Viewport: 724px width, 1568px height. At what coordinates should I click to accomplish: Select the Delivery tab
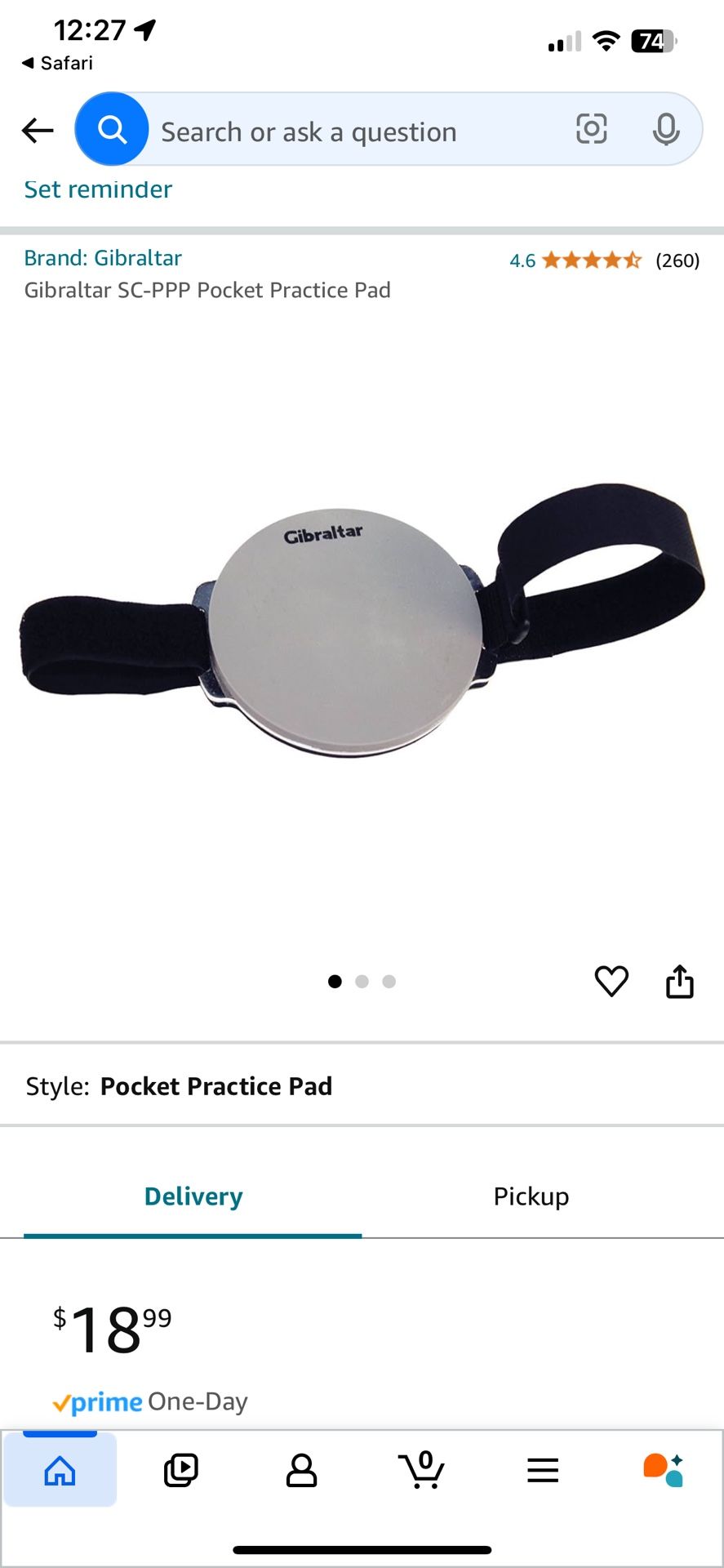click(x=193, y=1196)
